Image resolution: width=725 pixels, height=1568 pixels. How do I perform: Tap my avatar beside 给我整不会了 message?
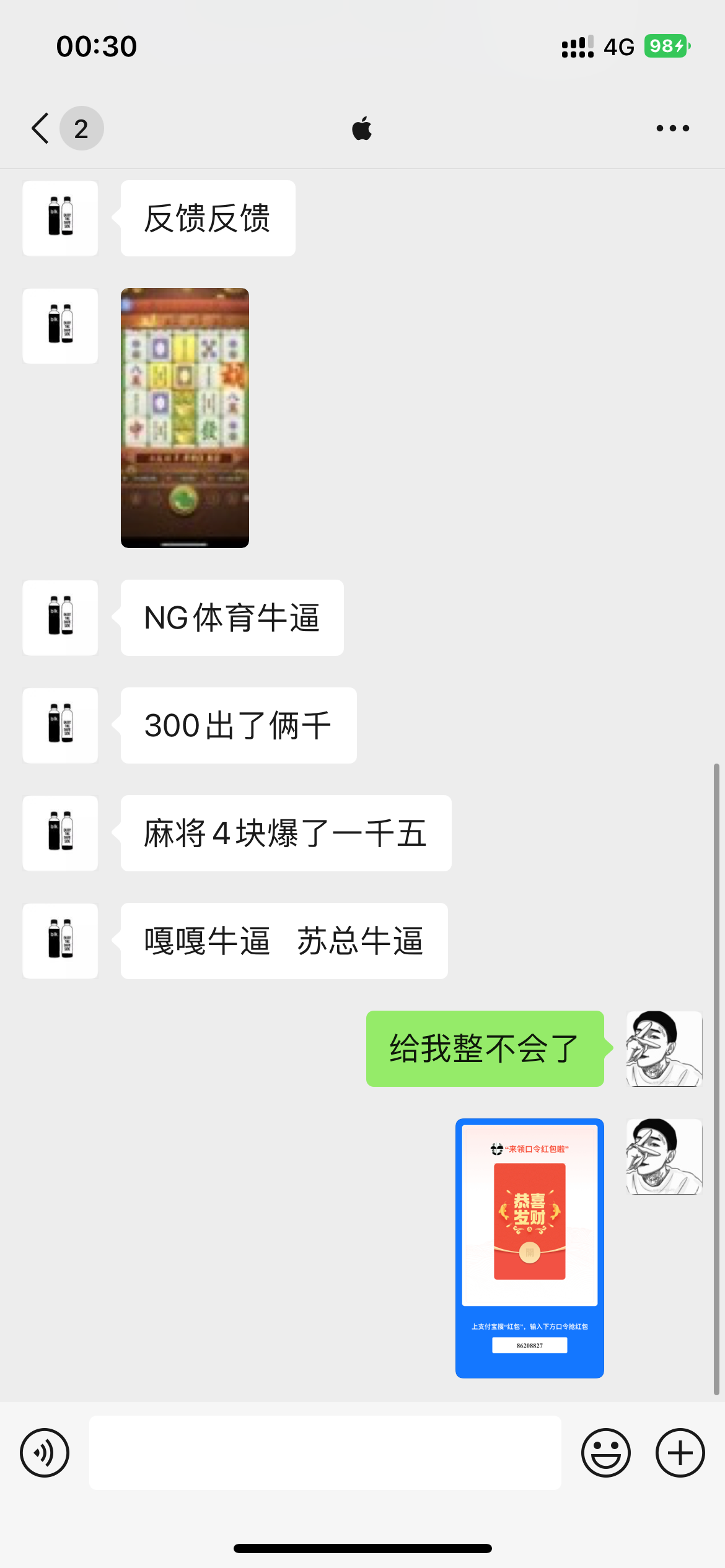tap(664, 1048)
